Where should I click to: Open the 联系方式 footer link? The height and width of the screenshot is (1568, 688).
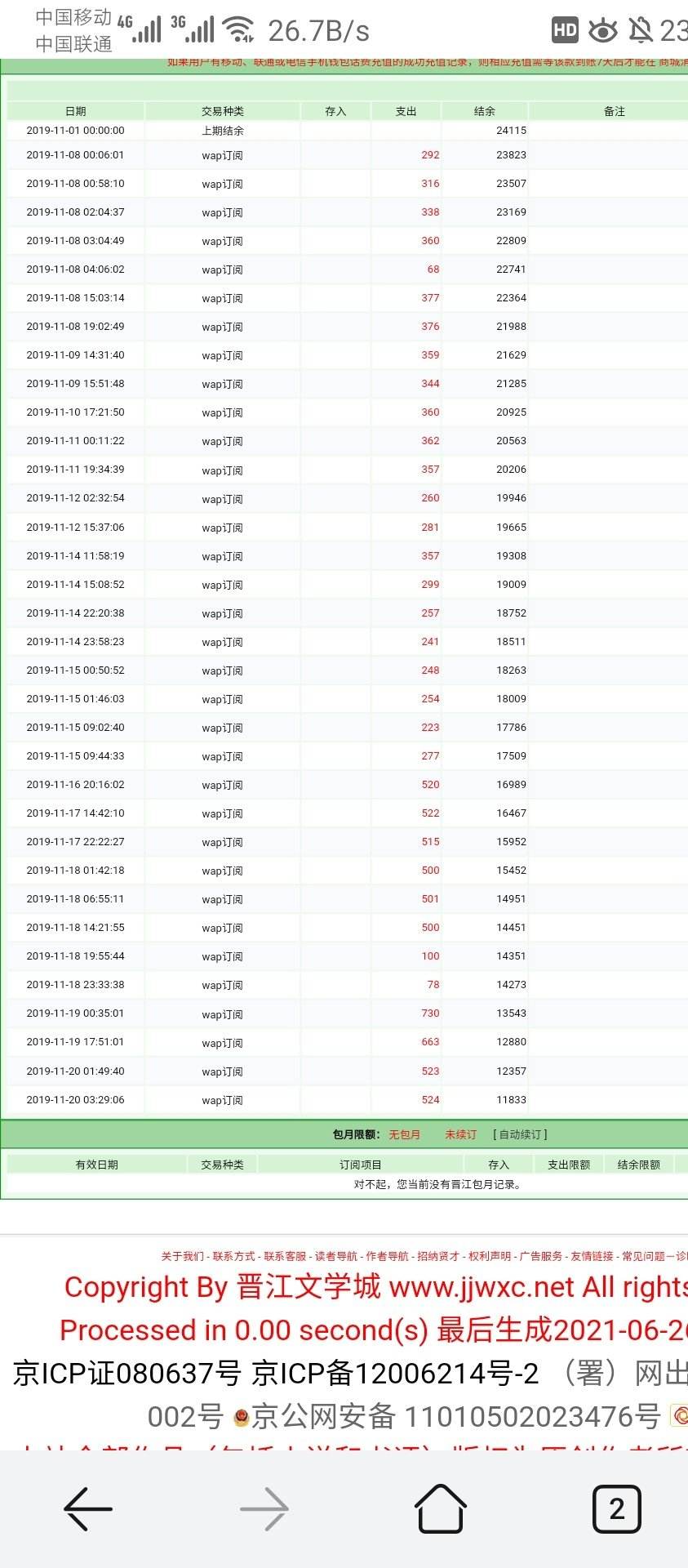click(x=233, y=1256)
